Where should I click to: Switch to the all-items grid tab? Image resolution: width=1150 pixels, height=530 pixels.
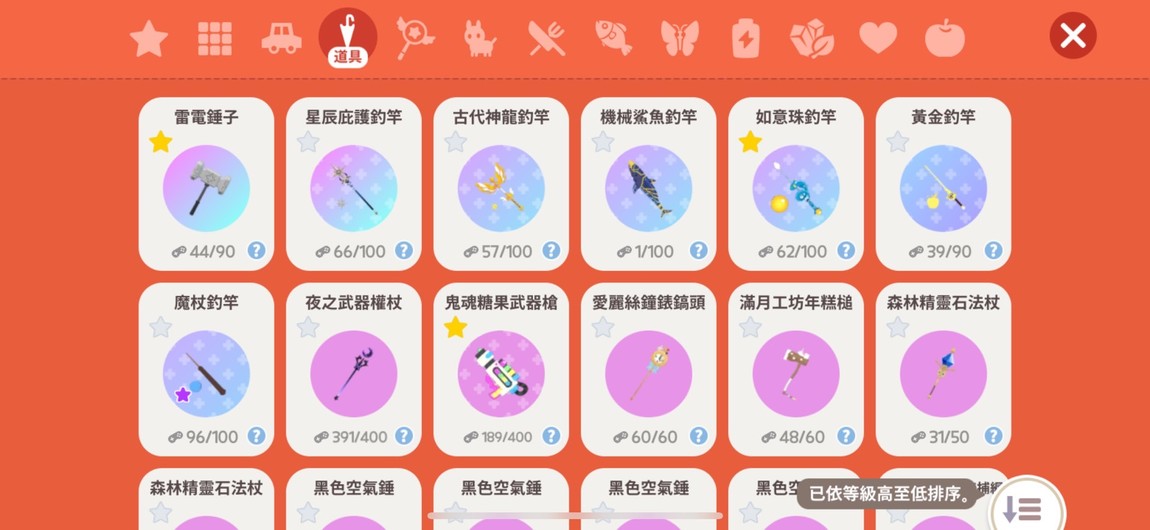click(215, 39)
